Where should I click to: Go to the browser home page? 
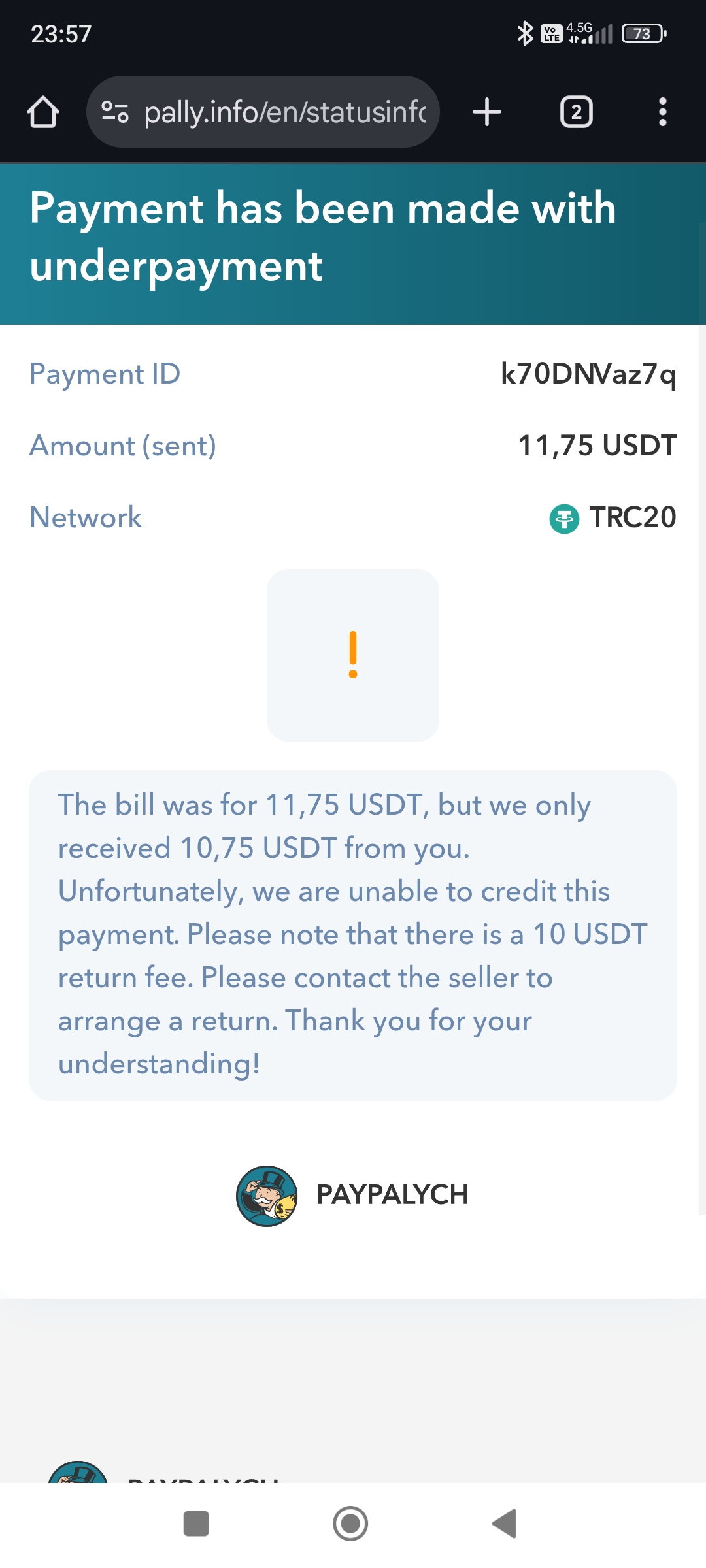click(43, 112)
